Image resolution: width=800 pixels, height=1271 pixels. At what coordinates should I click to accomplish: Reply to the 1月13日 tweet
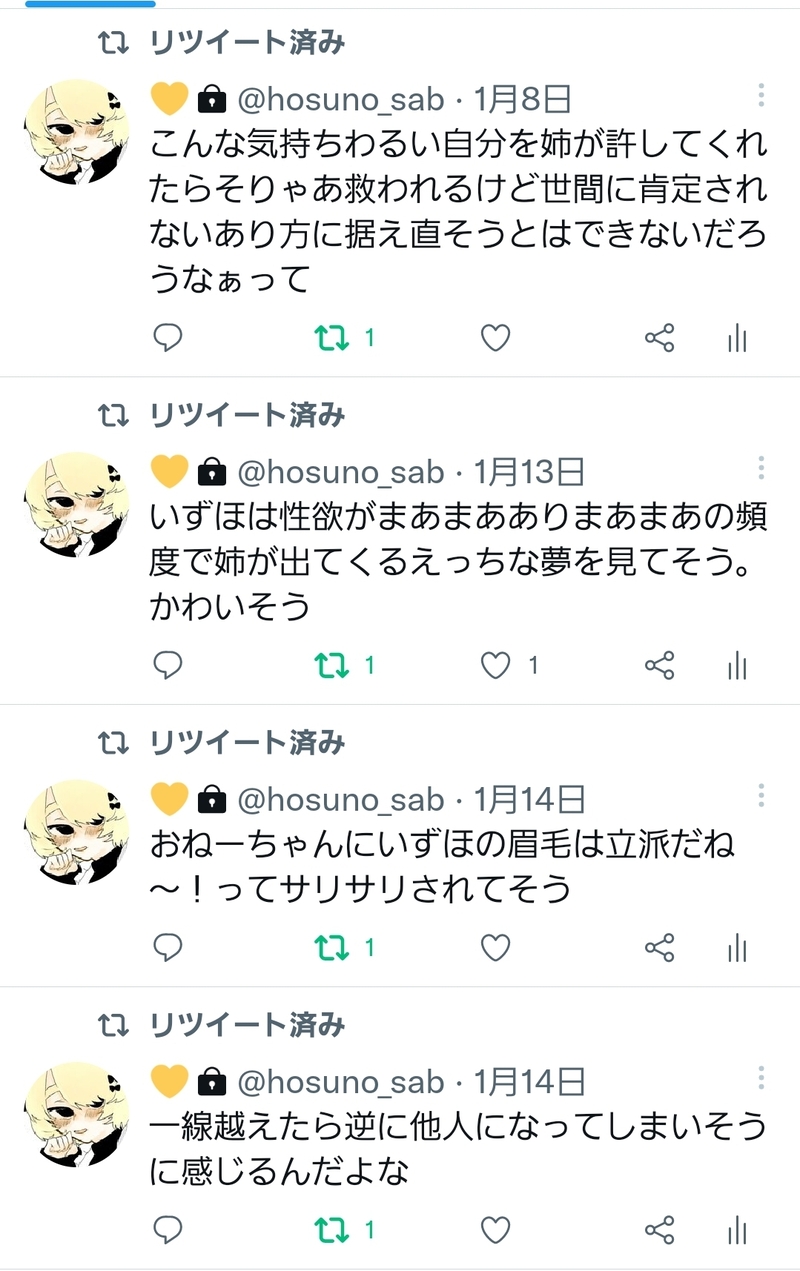click(x=167, y=665)
